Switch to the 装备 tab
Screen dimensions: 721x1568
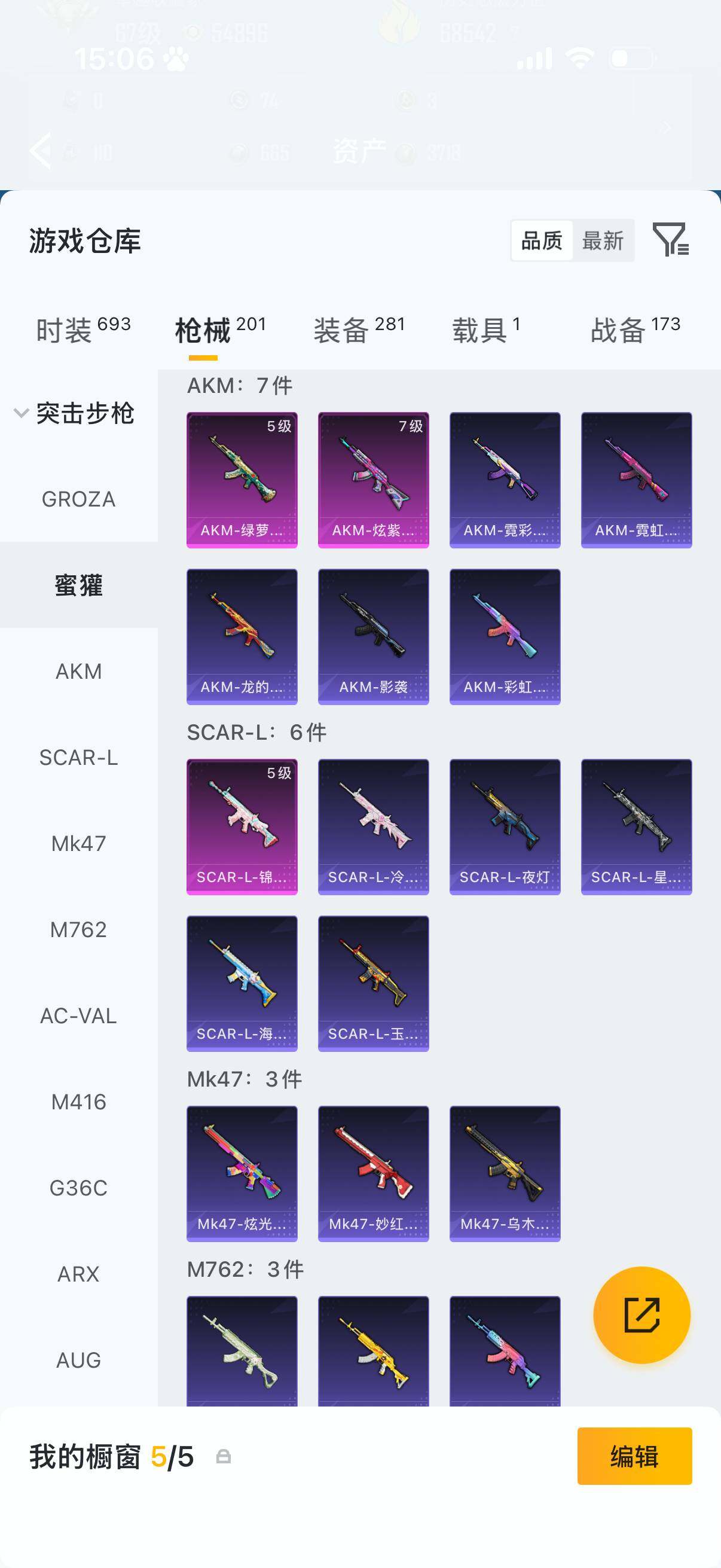(x=359, y=331)
